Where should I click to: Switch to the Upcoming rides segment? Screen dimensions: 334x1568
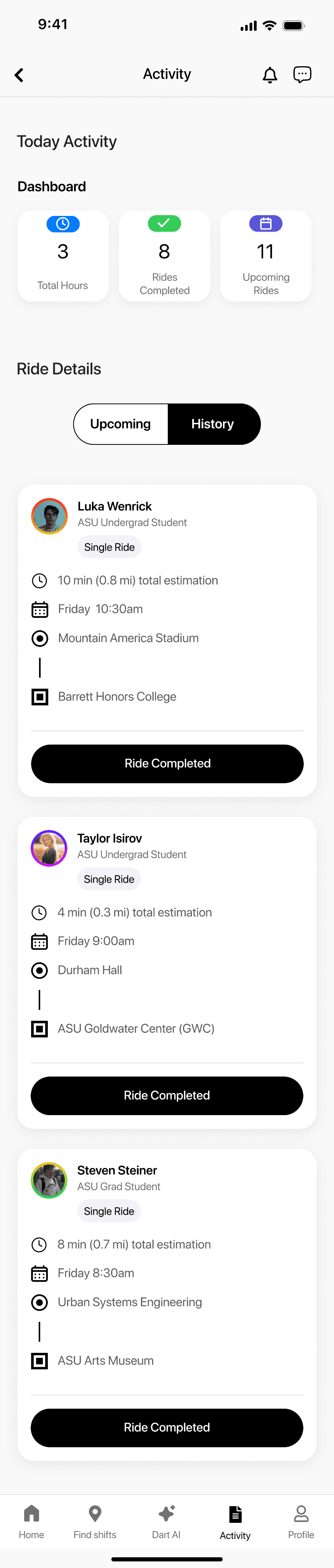coord(121,424)
